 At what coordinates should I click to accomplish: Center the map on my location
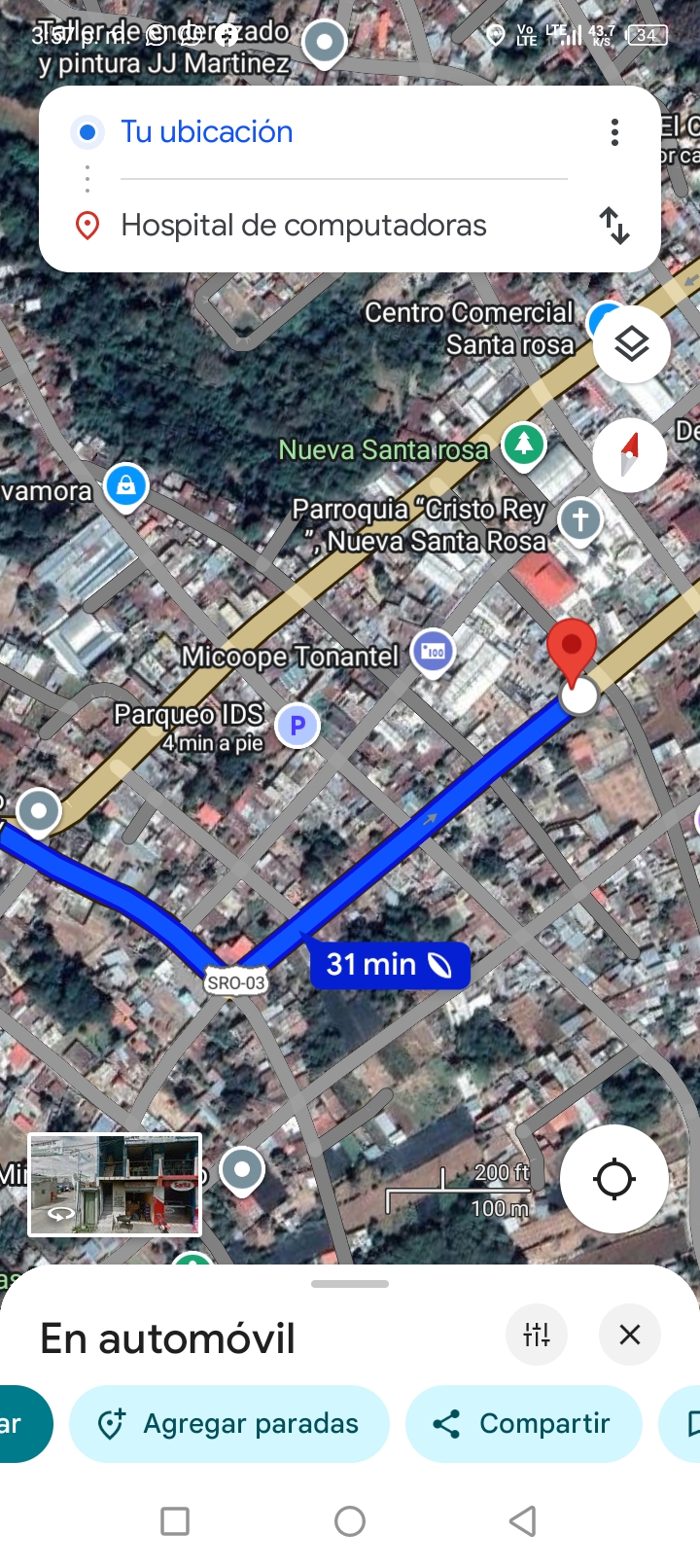[613, 1179]
